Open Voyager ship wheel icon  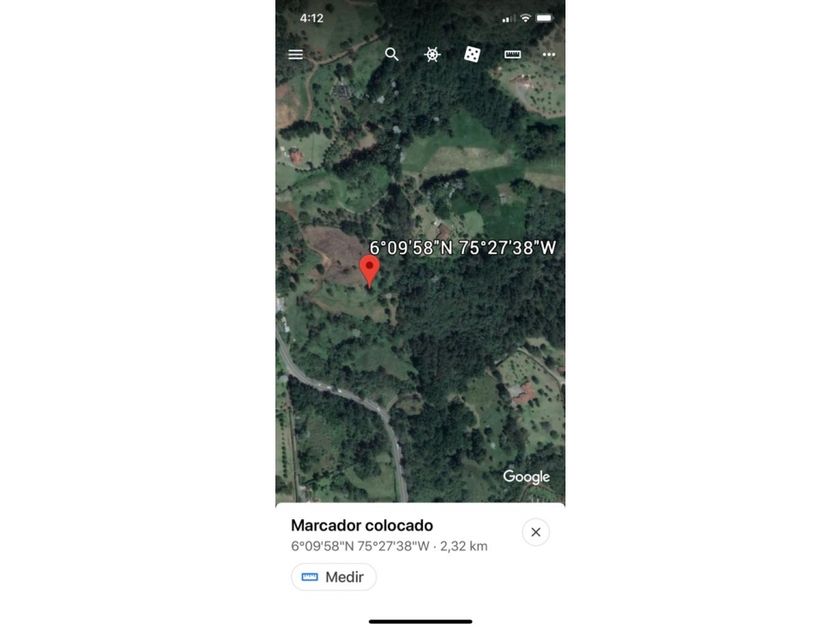tap(432, 55)
